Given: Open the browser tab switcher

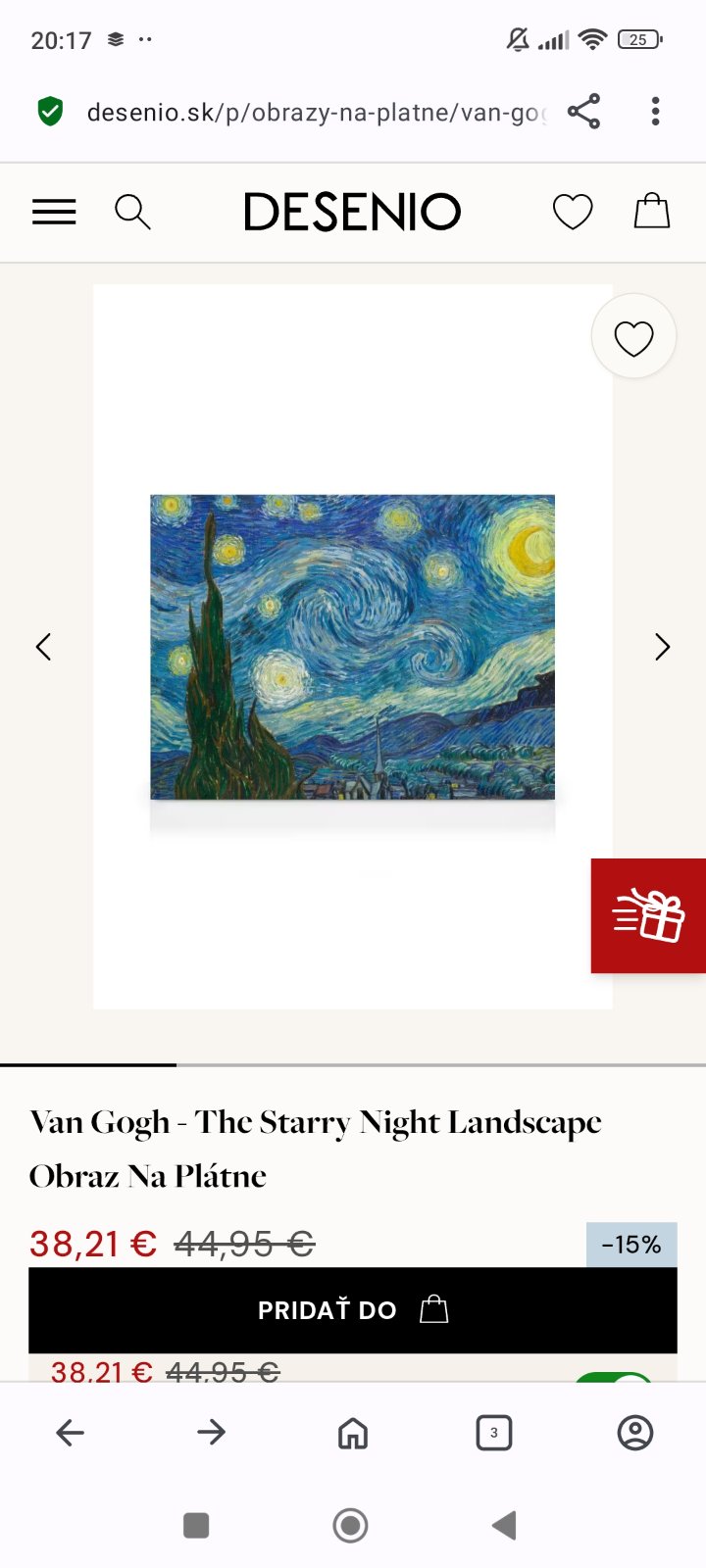Looking at the screenshot, I should 494,1433.
